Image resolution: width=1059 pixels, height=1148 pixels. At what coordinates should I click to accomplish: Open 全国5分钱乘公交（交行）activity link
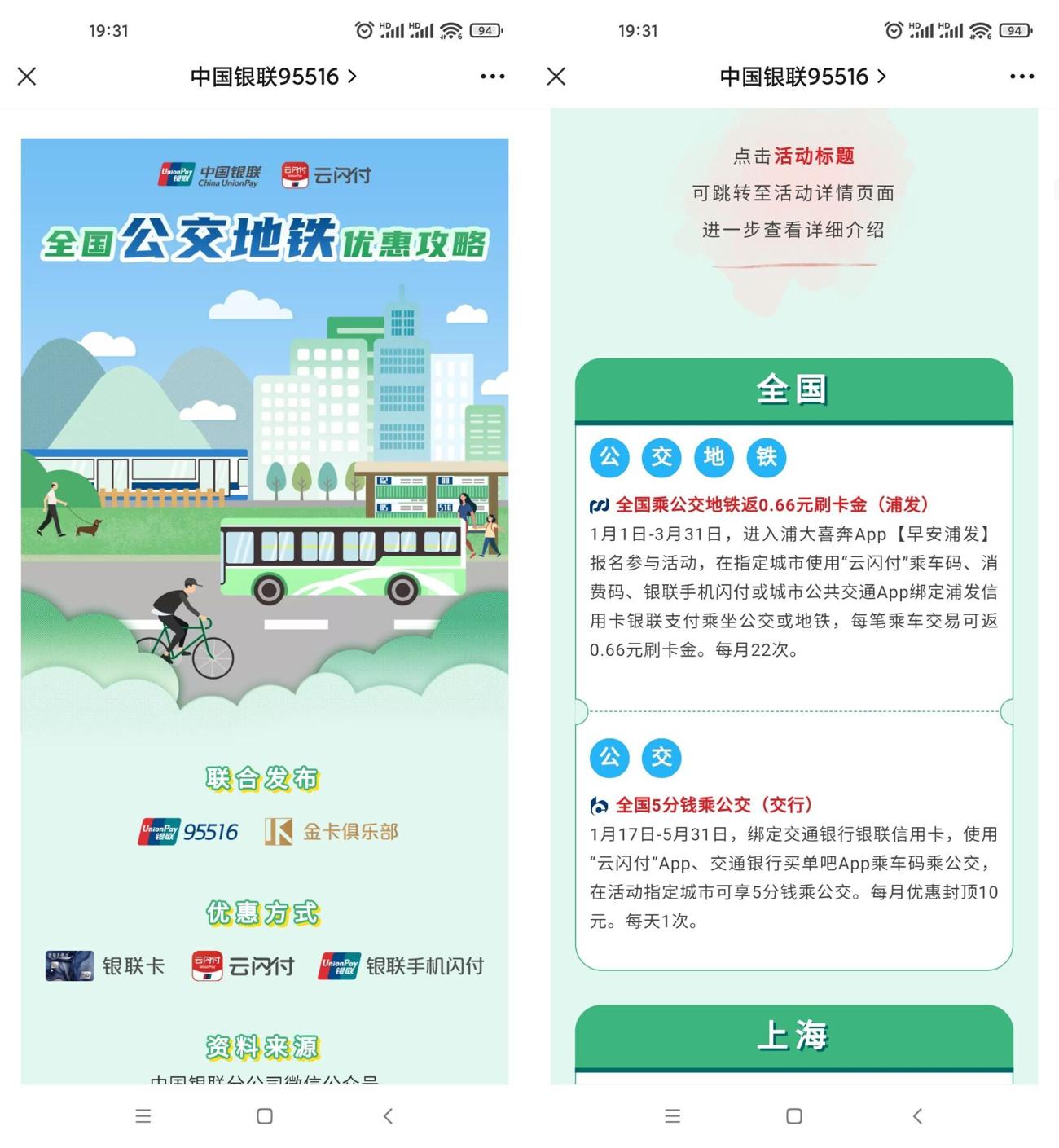714,805
